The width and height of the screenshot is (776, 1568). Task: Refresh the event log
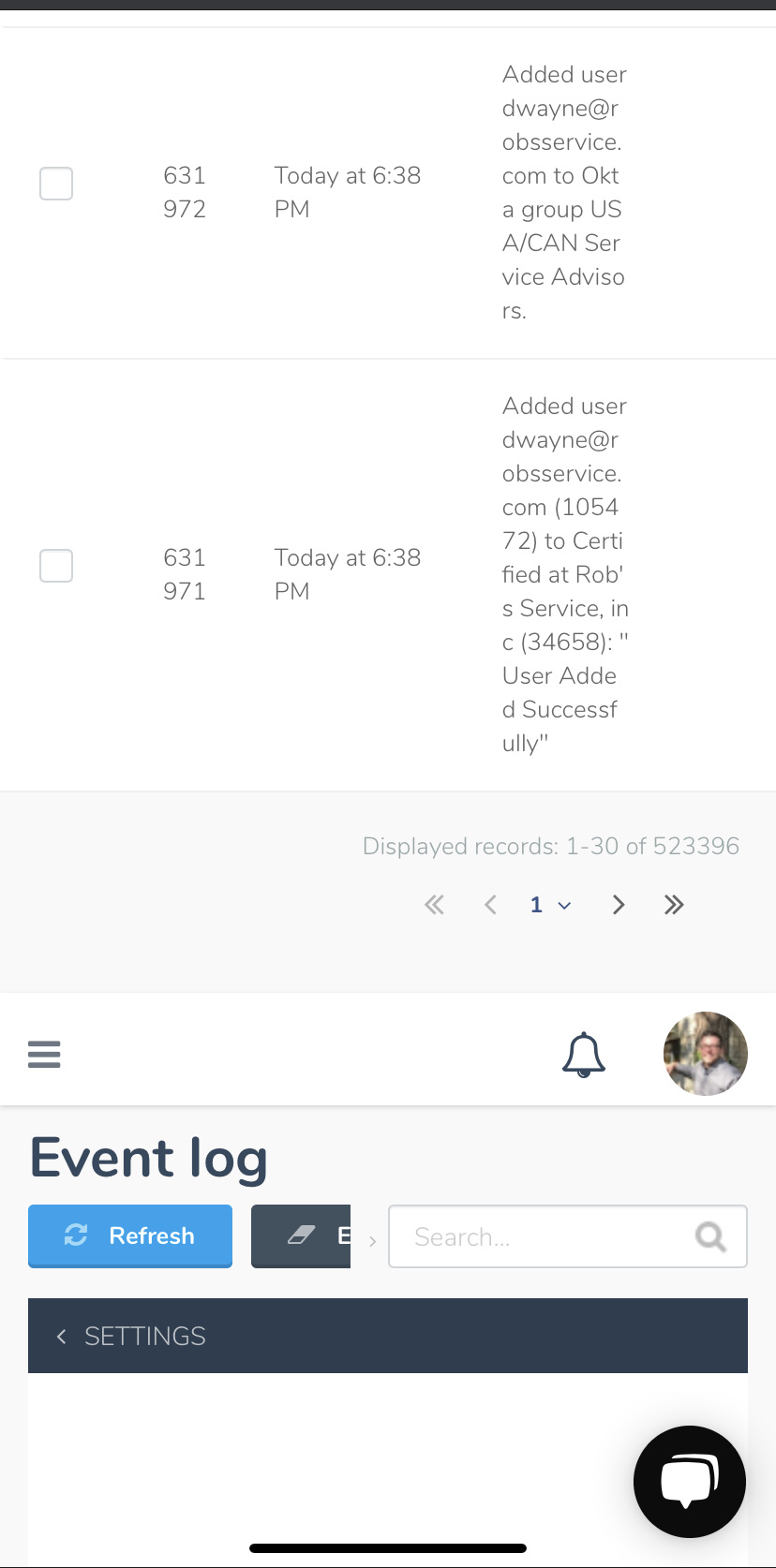pos(130,1235)
